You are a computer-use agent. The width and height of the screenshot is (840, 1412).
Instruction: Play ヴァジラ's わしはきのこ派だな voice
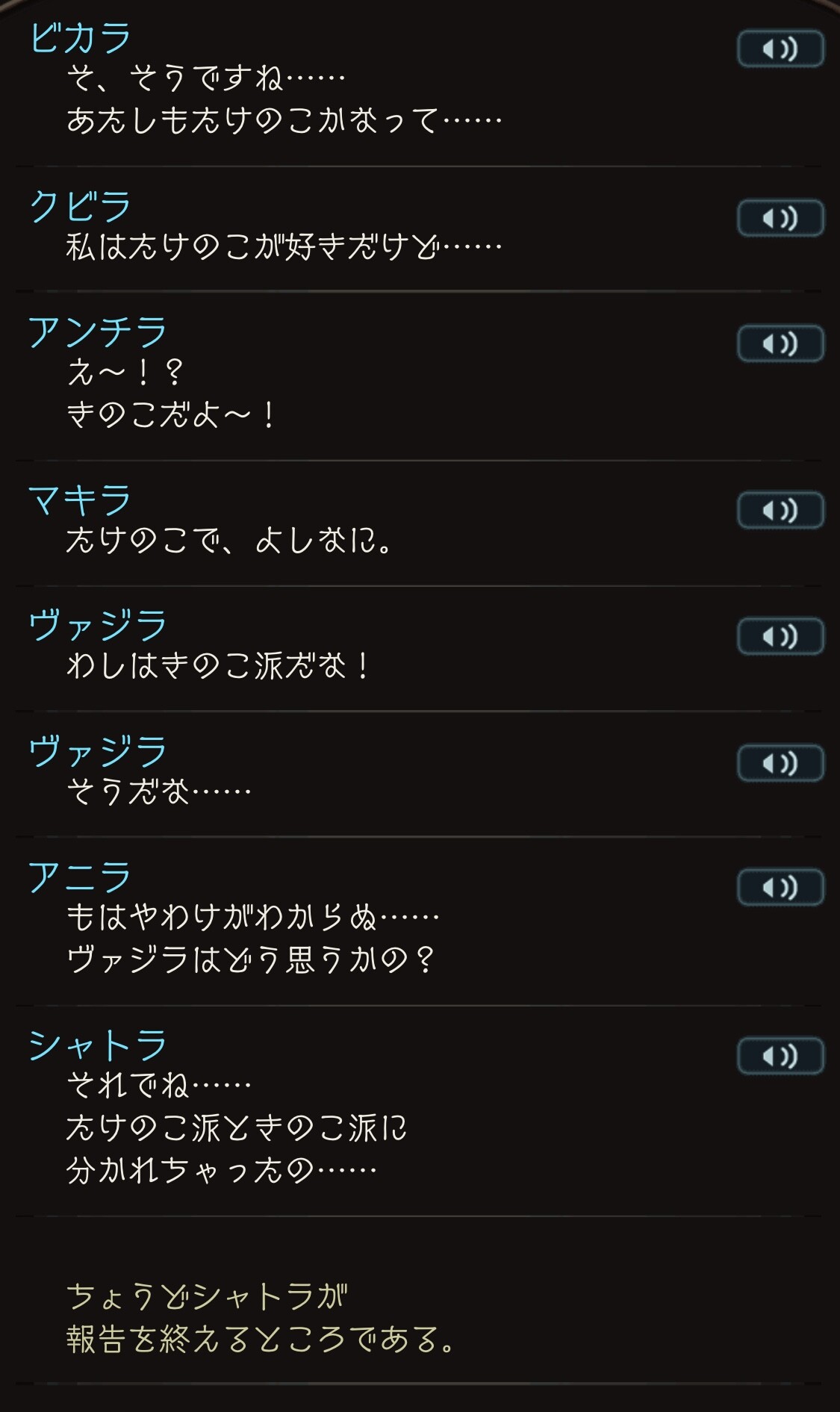pyautogui.click(x=780, y=637)
